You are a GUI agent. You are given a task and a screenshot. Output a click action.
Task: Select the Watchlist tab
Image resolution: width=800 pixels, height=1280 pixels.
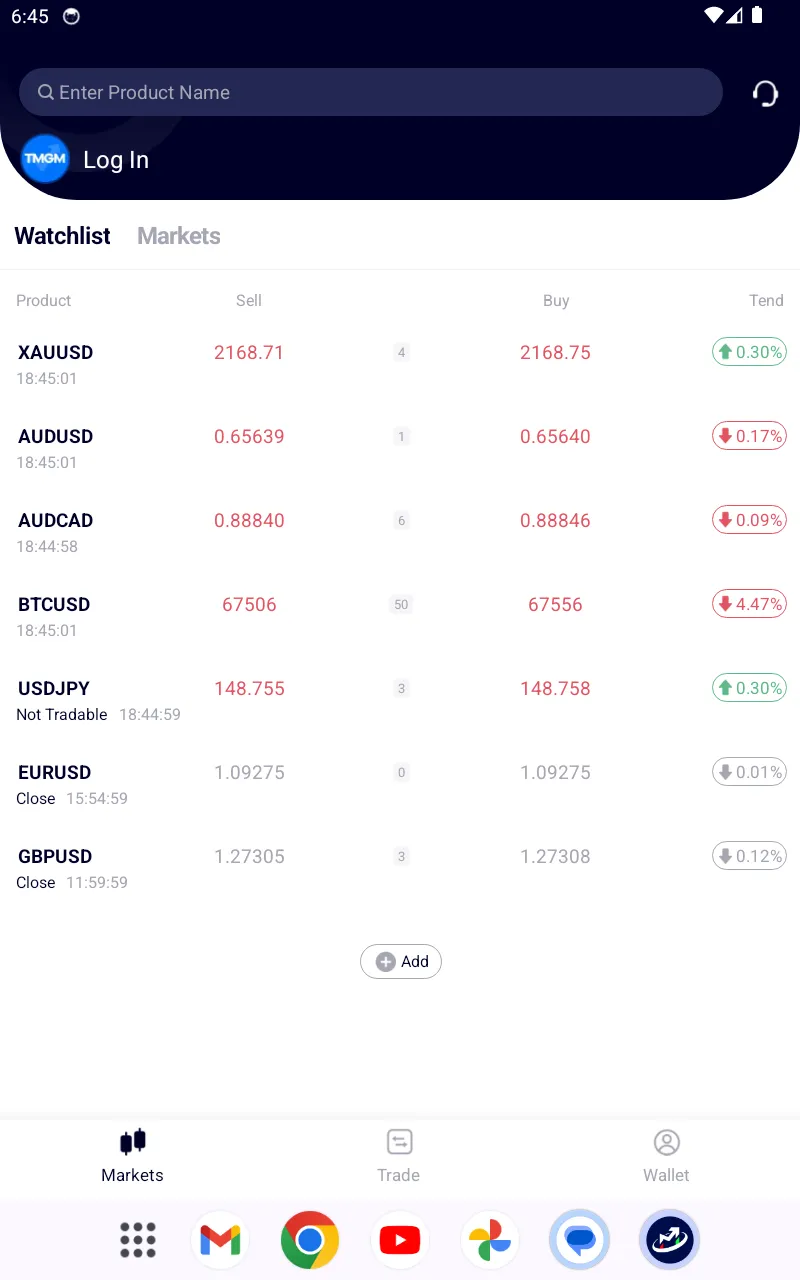(x=62, y=236)
